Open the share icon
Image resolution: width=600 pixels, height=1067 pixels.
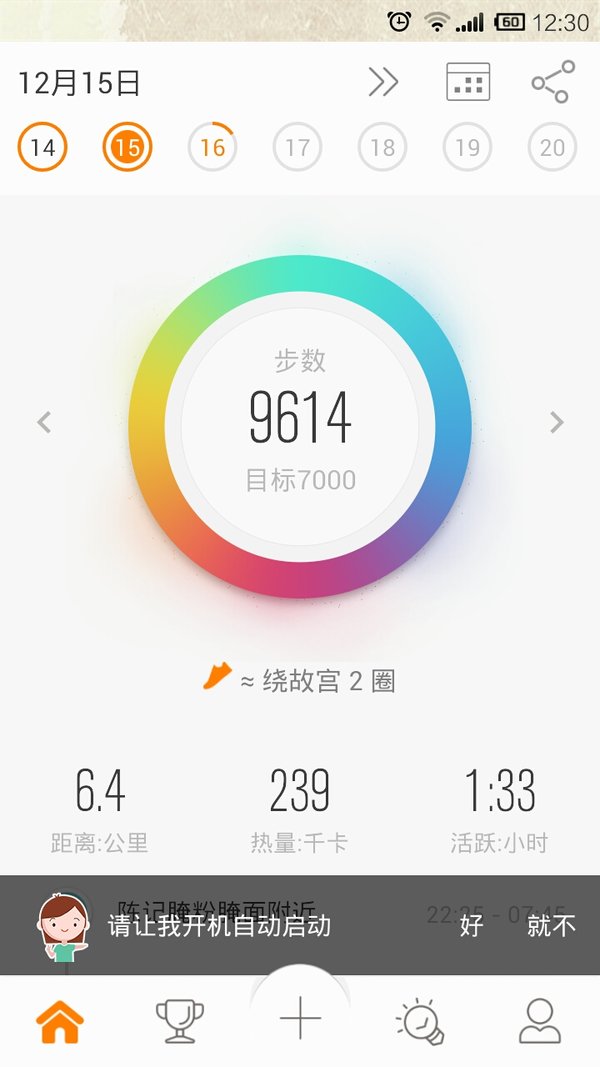[x=553, y=82]
